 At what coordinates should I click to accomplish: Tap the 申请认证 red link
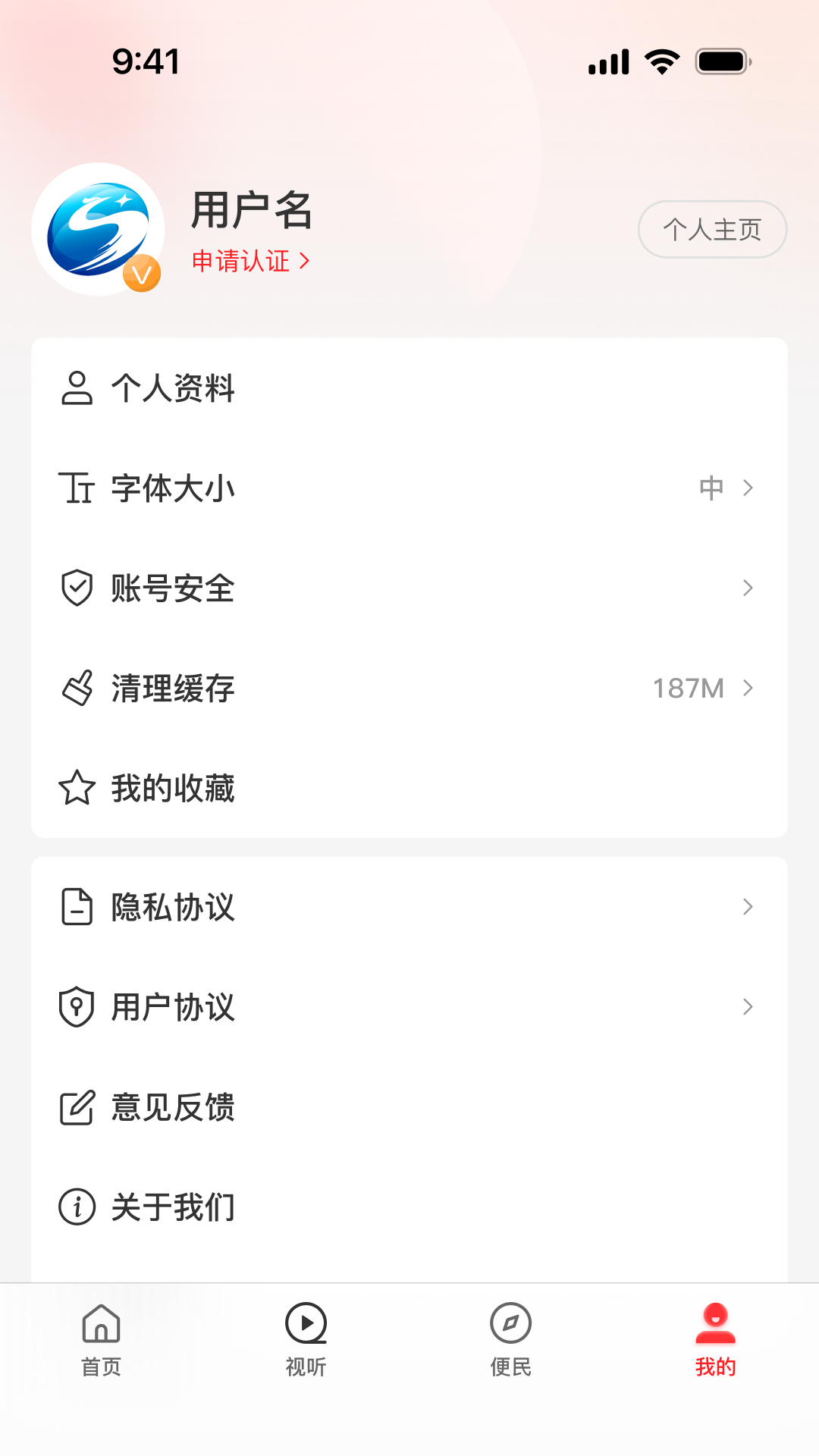click(241, 260)
